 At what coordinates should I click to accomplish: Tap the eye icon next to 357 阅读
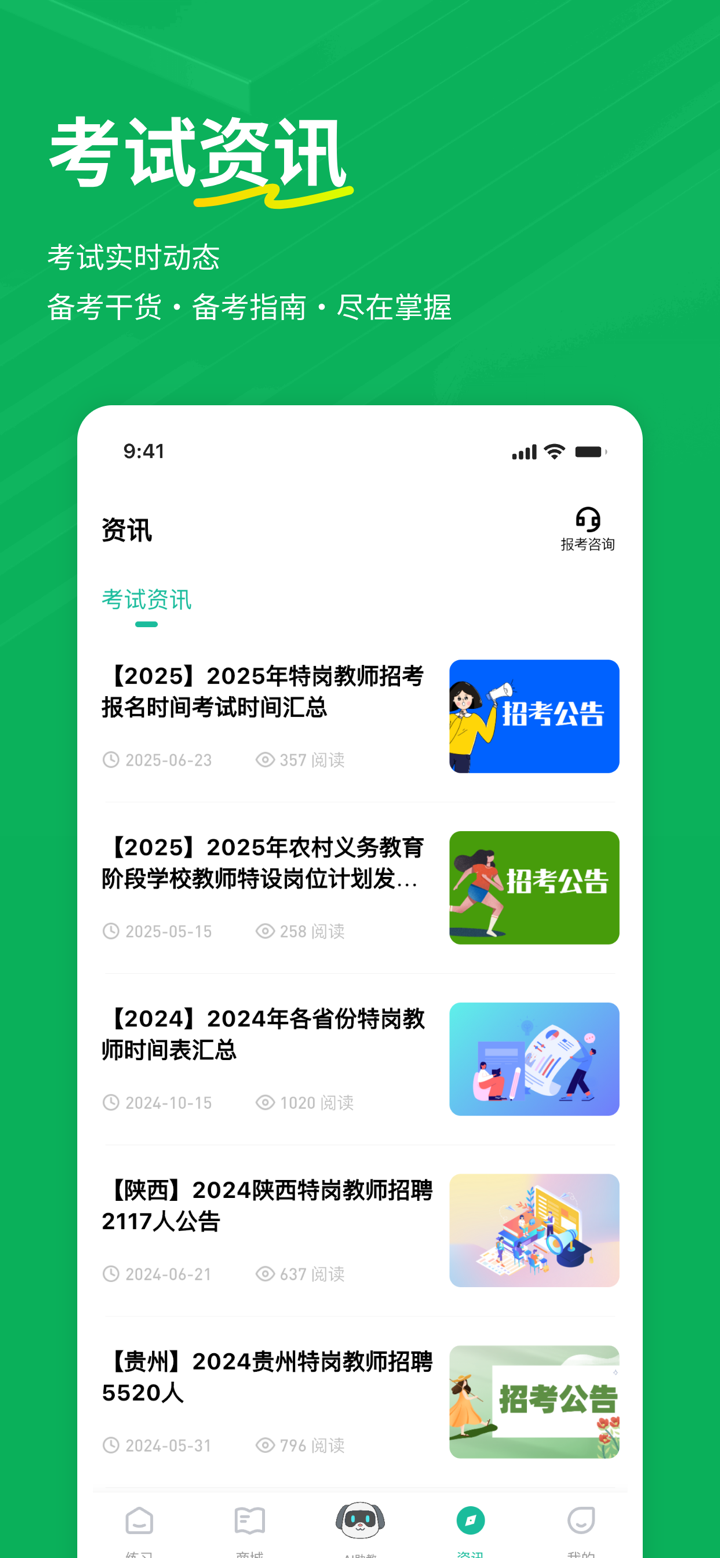click(264, 760)
